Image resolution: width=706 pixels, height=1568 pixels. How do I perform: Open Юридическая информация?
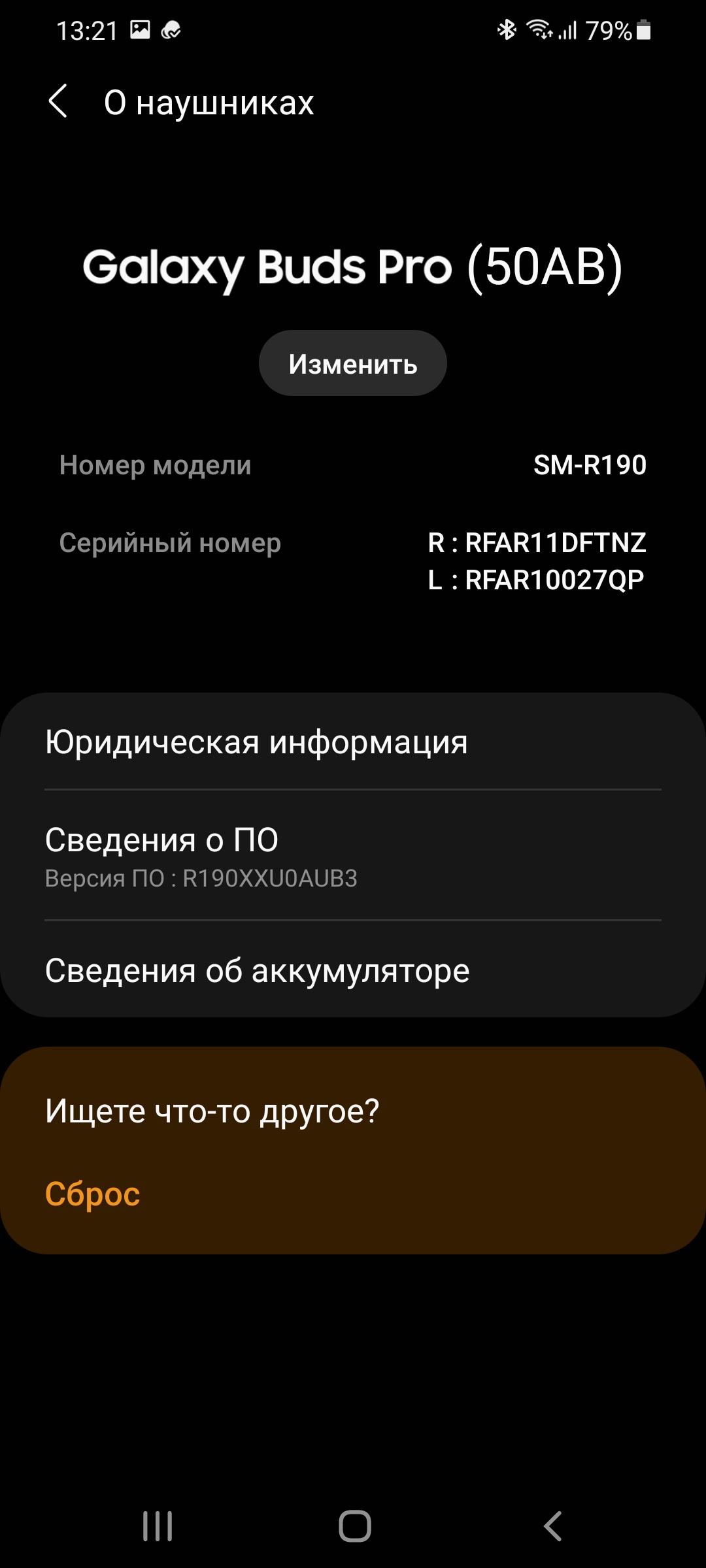coord(353,742)
